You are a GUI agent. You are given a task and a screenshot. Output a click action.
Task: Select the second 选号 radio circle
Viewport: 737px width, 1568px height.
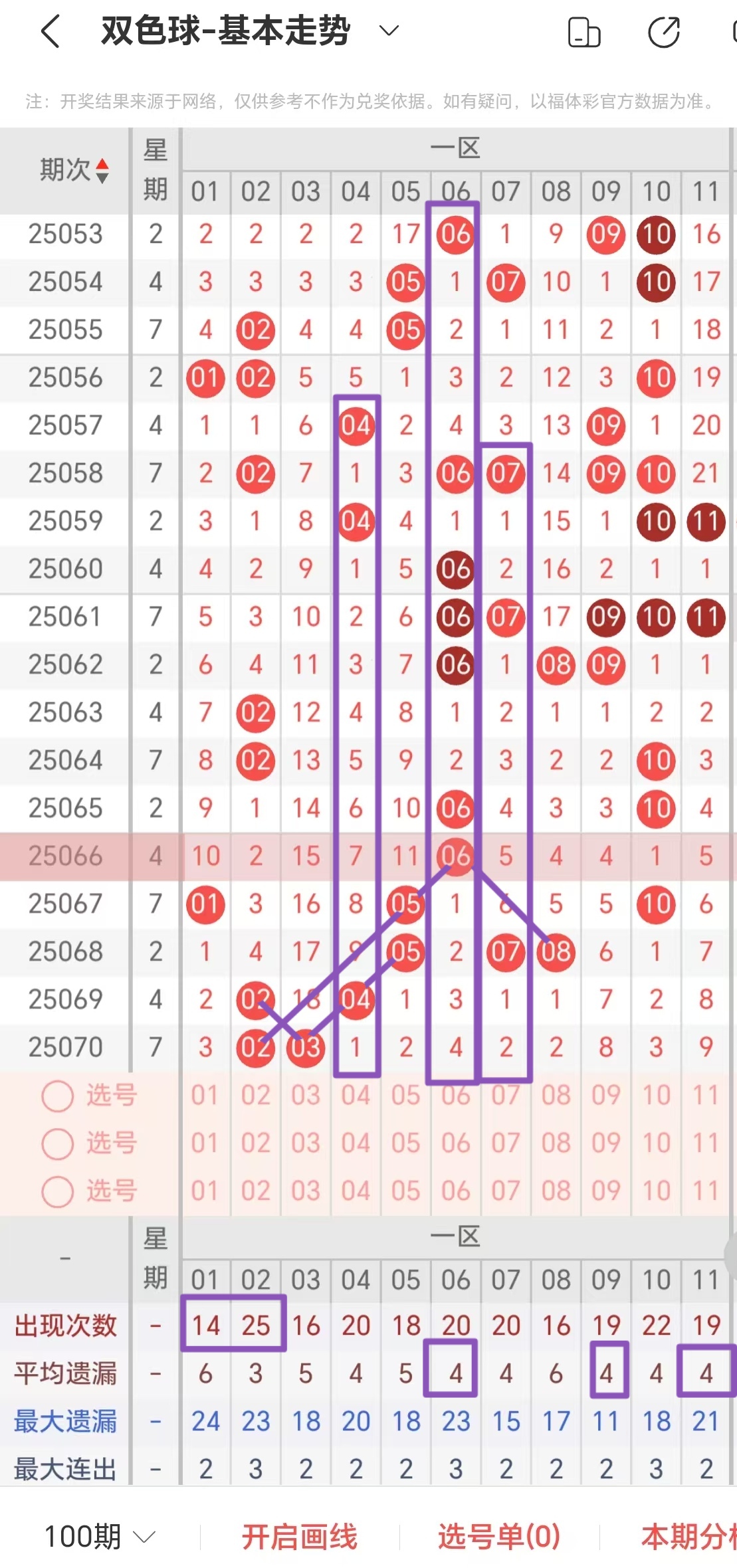tap(57, 1144)
